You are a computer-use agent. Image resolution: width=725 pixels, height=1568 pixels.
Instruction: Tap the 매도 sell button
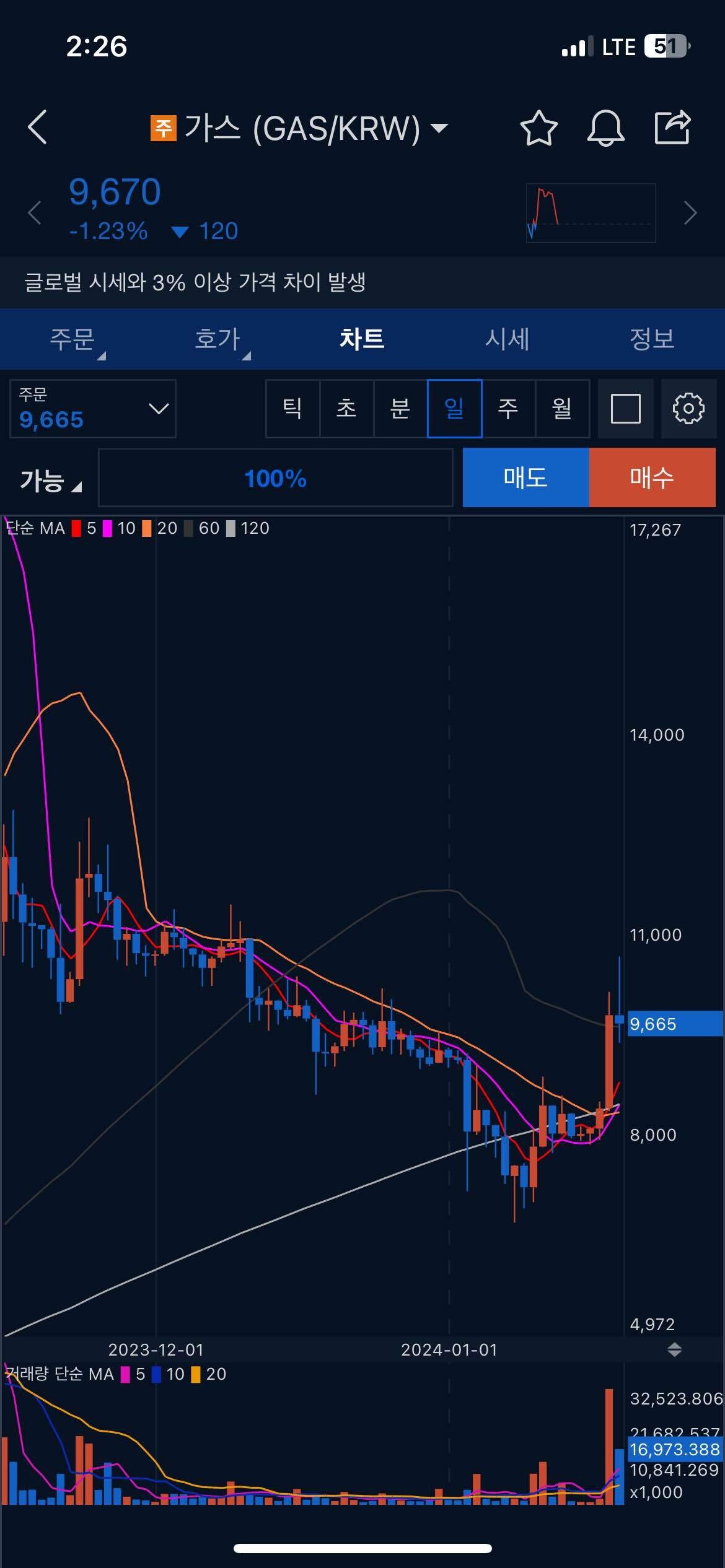click(525, 477)
